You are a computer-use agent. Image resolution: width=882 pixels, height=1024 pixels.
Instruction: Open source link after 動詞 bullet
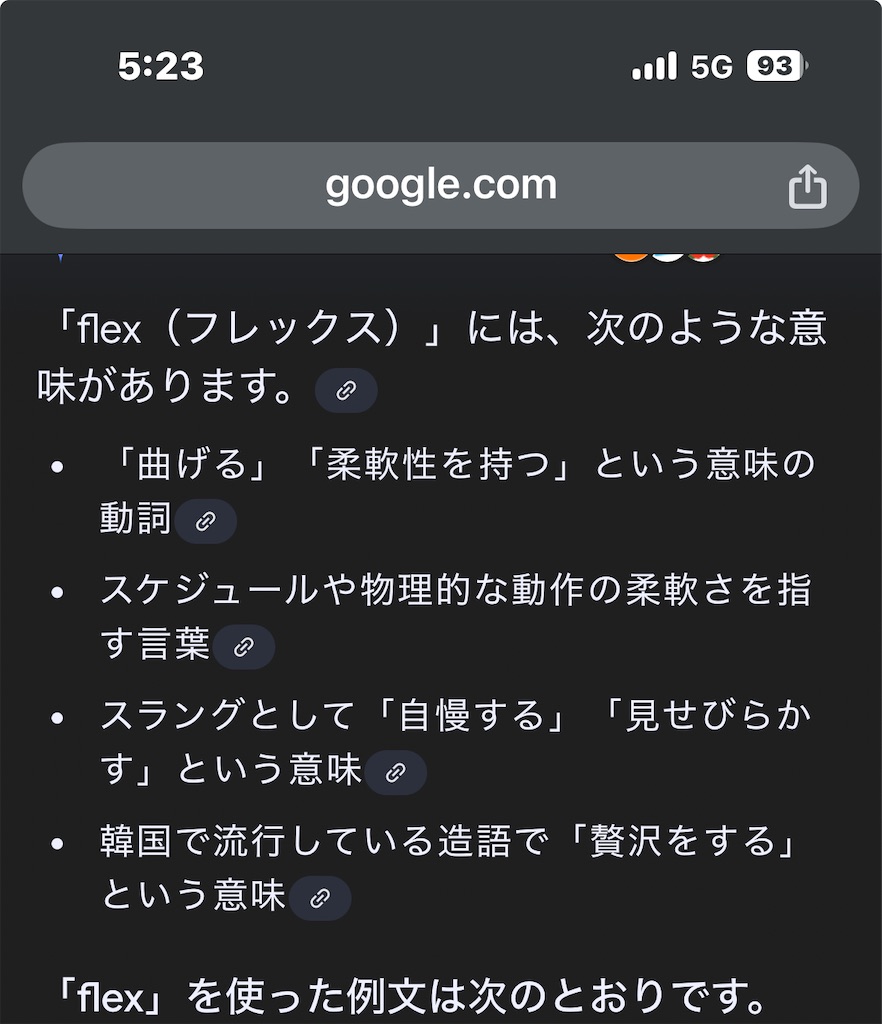(206, 522)
